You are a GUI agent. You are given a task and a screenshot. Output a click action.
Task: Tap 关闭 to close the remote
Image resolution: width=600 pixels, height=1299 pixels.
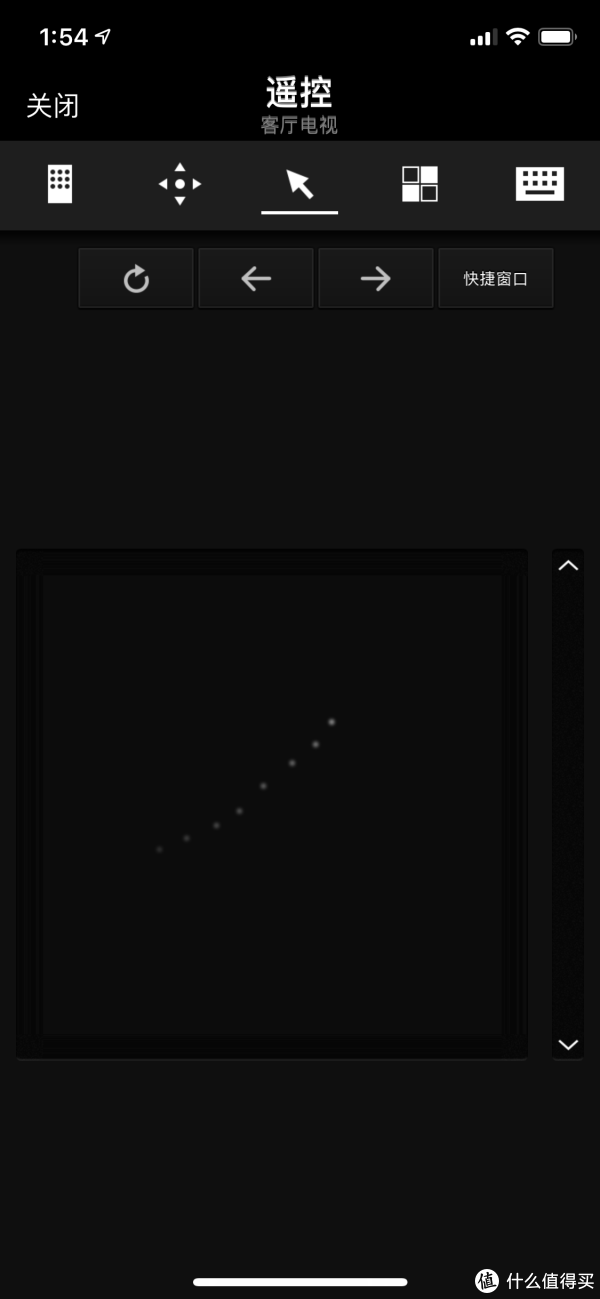52,106
